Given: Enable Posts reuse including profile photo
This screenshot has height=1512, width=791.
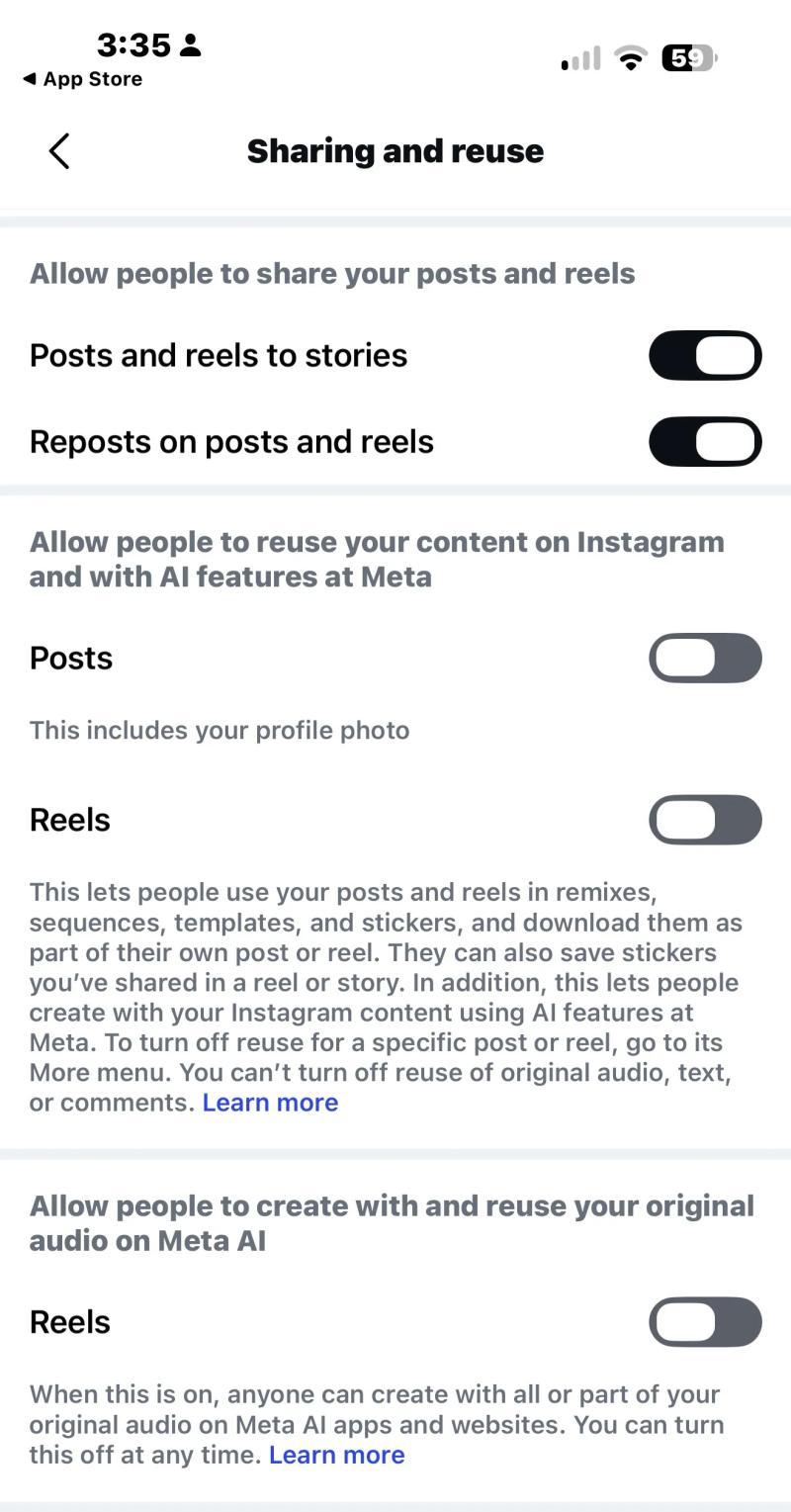Looking at the screenshot, I should pyautogui.click(x=705, y=658).
